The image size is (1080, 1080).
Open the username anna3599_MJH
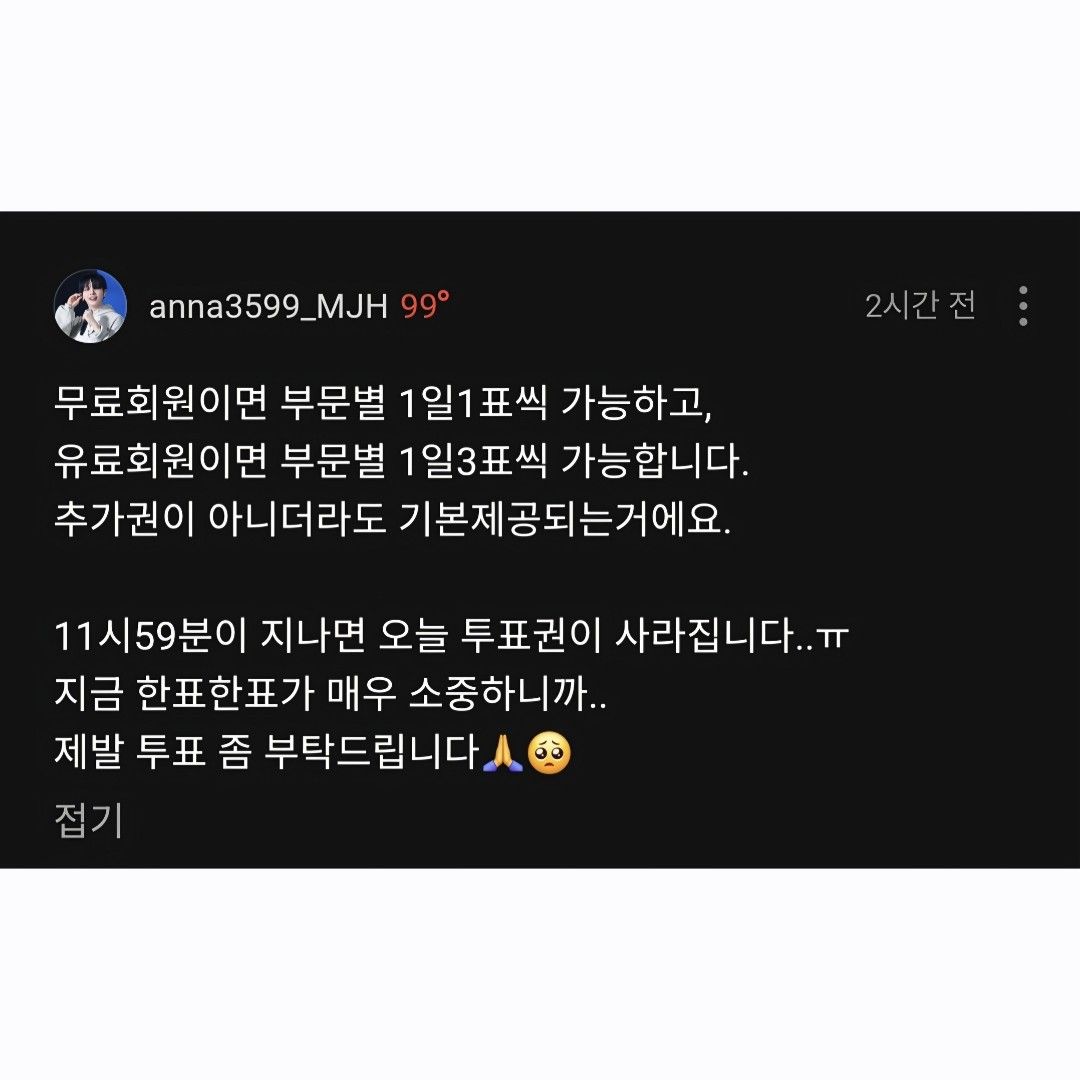pos(268,307)
